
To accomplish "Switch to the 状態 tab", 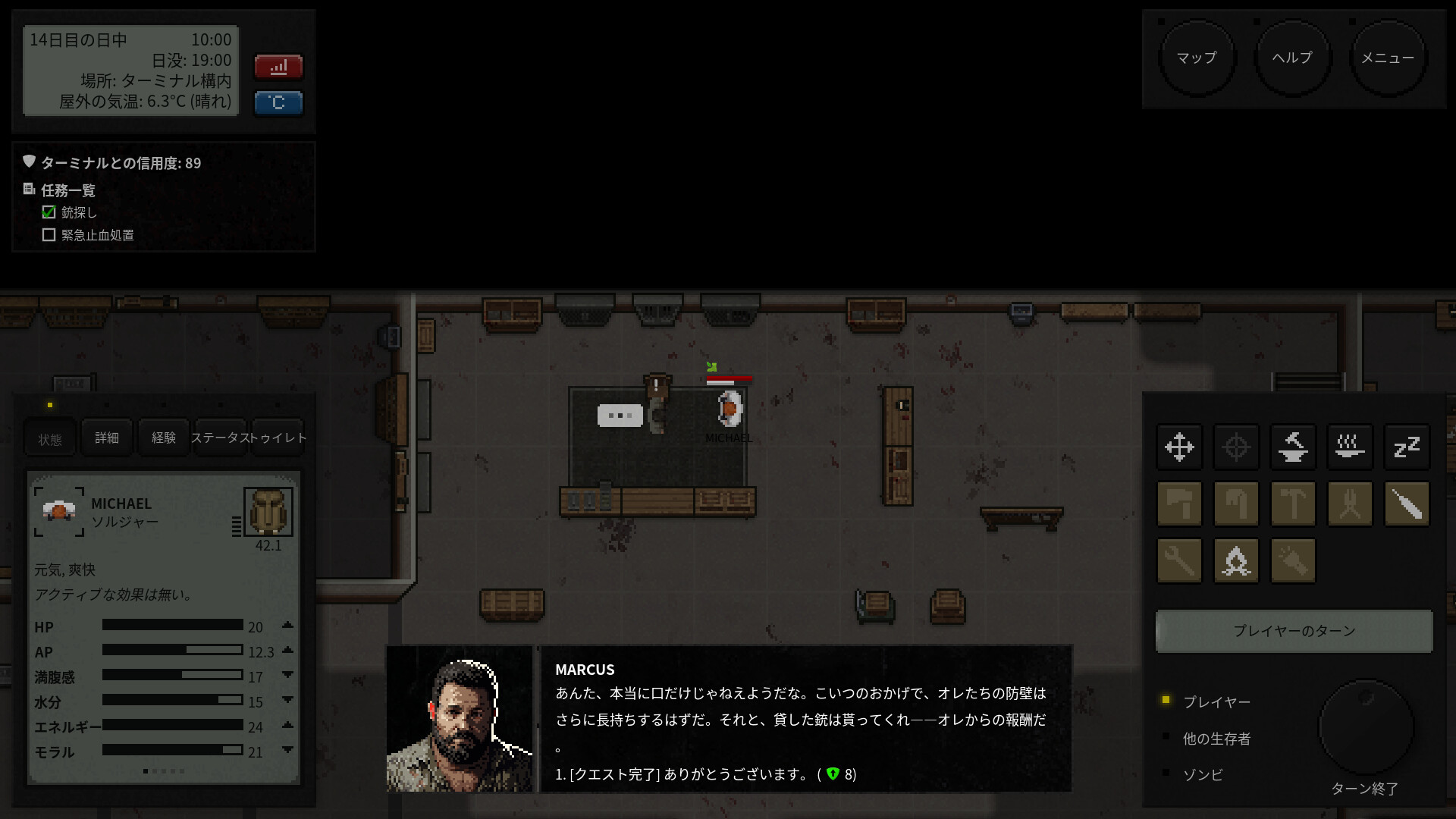I will click(x=50, y=439).
